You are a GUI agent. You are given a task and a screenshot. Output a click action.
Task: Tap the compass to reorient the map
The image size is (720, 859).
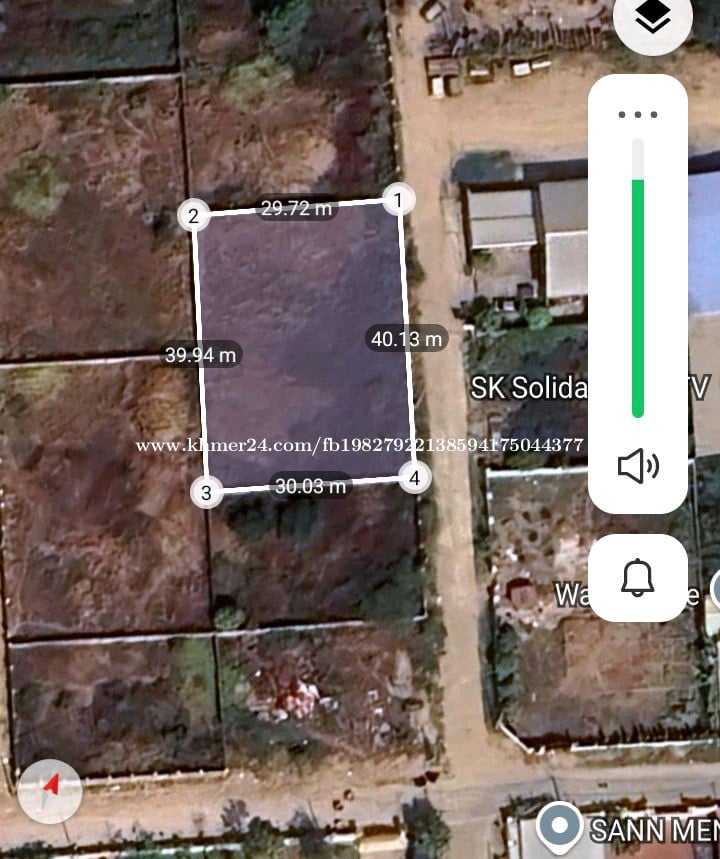point(50,791)
